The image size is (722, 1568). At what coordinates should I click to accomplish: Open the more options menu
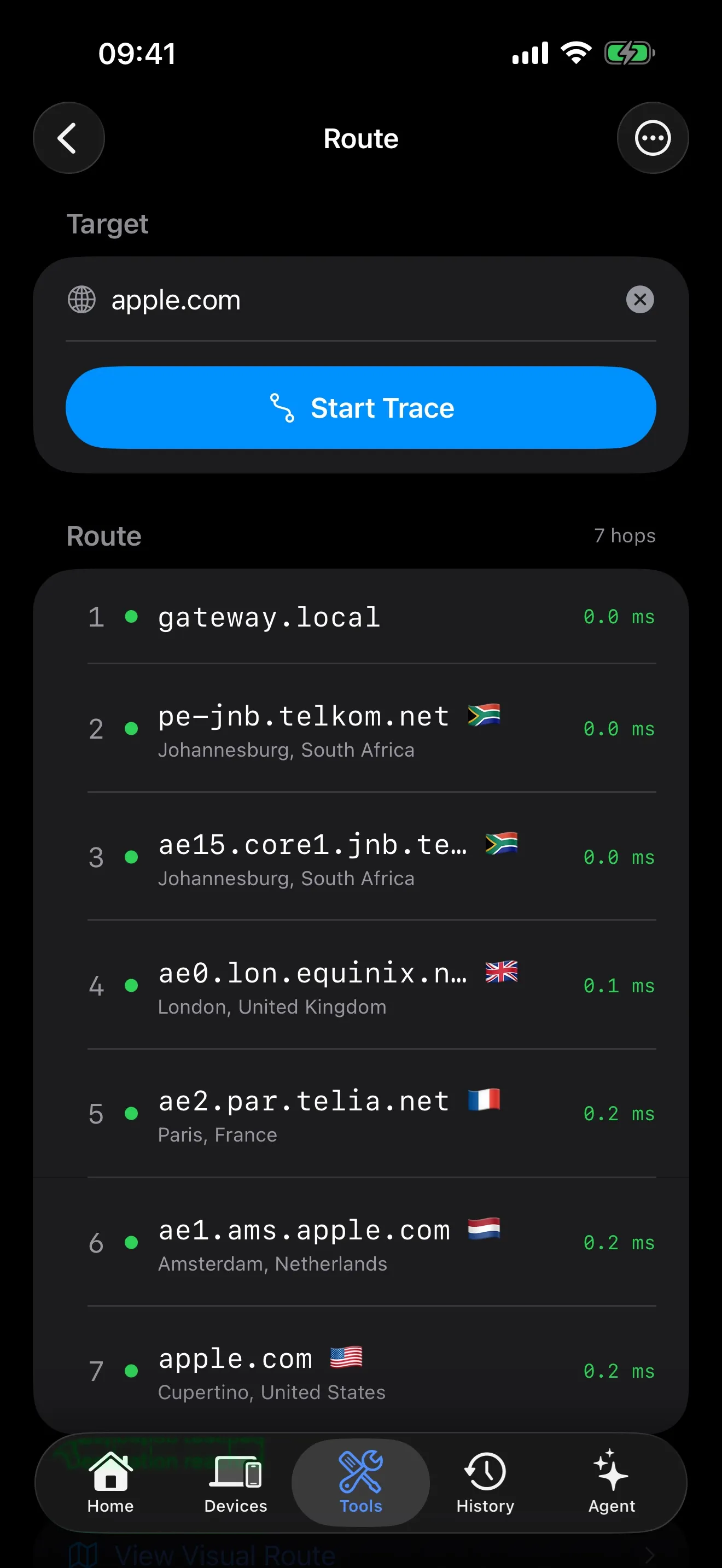pos(653,138)
